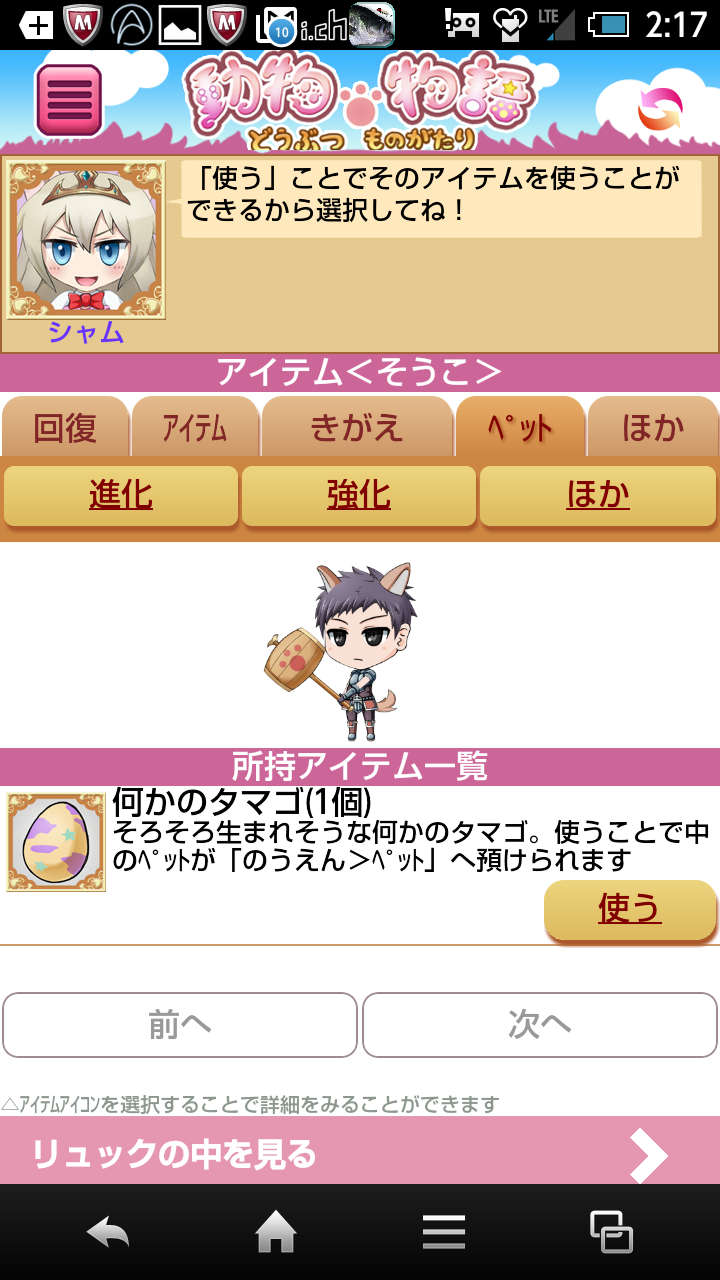View details of the egg item icon
The width and height of the screenshot is (720, 1280).
56,842
